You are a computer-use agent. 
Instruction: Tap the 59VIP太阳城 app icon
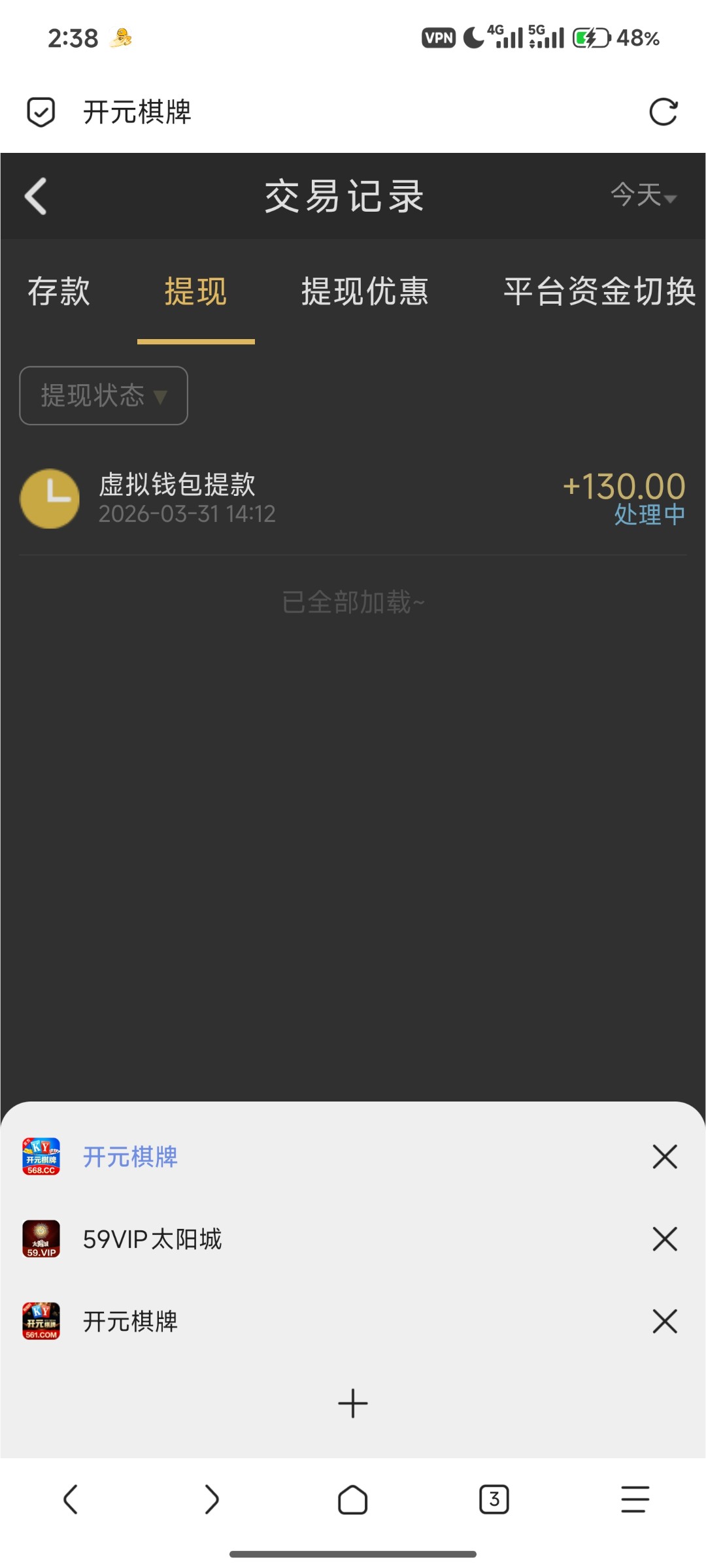coord(41,1239)
